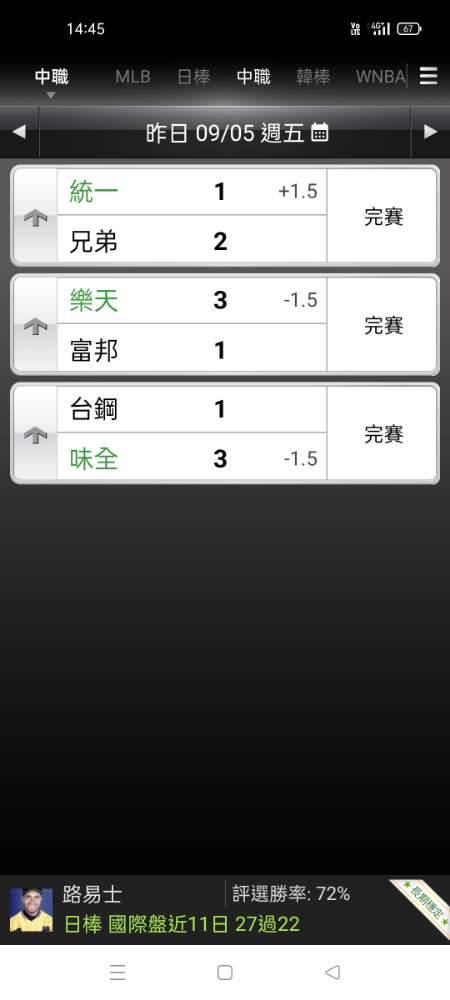This screenshot has width=450, height=1000.
Task: Go to the home screen
Action: 224,972
